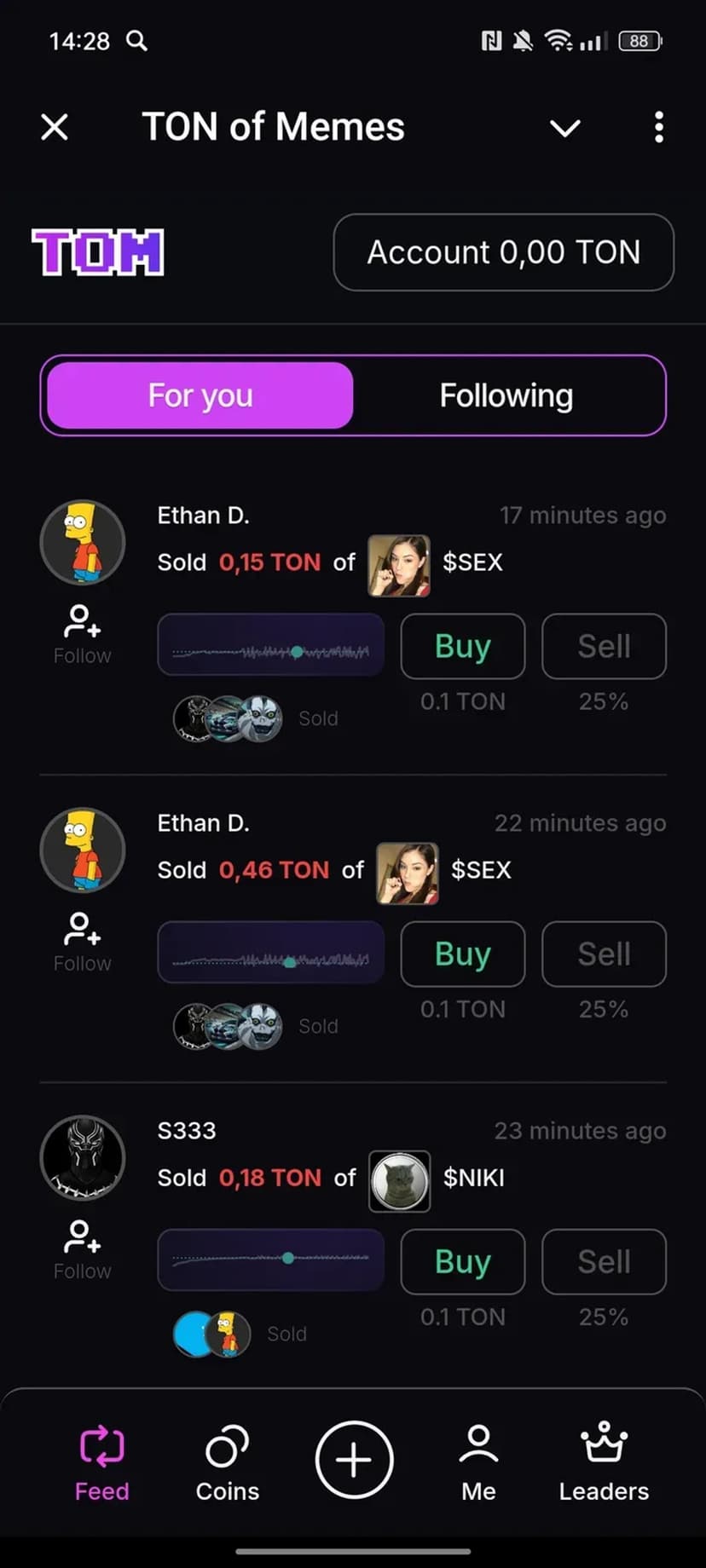Switch to the Following tab
706x1568 pixels.
(506, 395)
